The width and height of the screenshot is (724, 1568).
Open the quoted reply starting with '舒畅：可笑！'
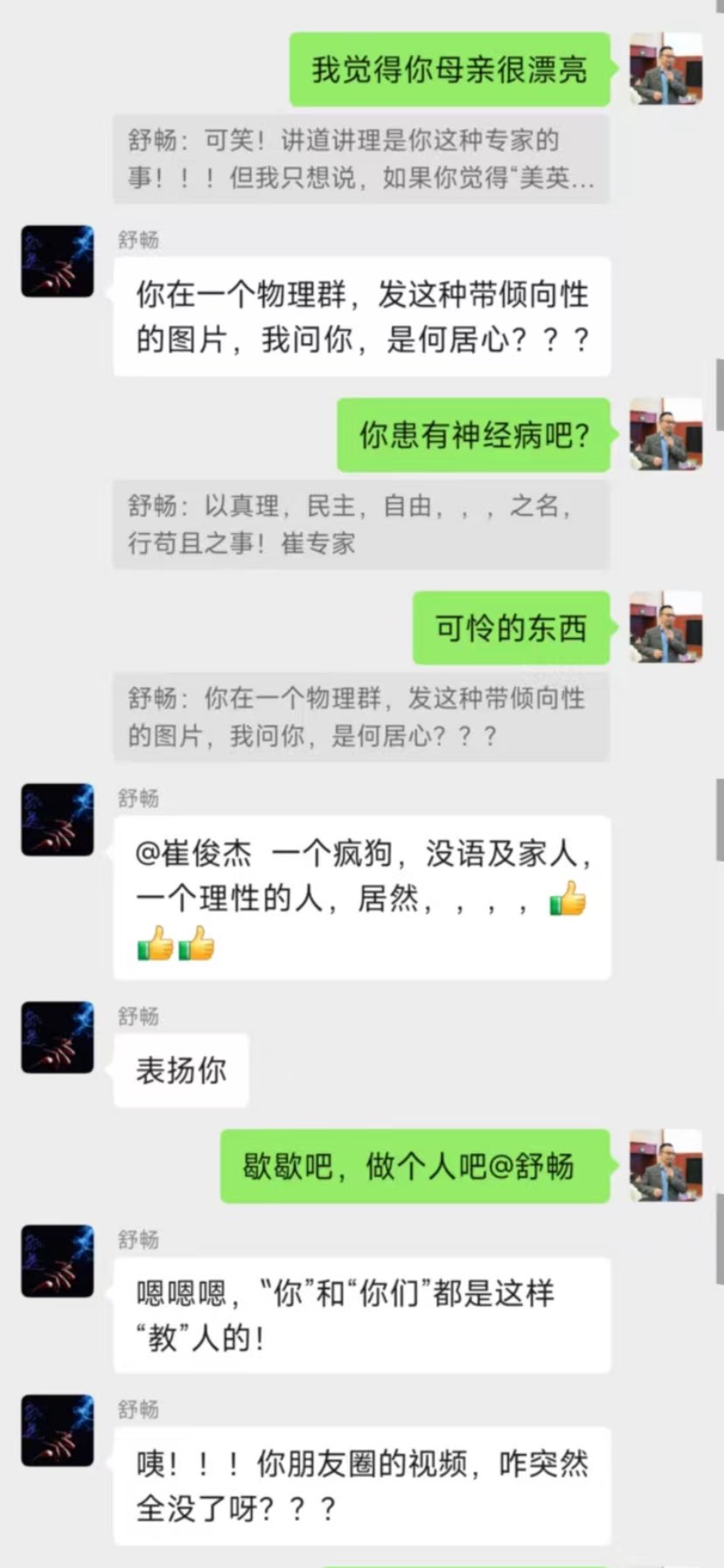coord(361,159)
